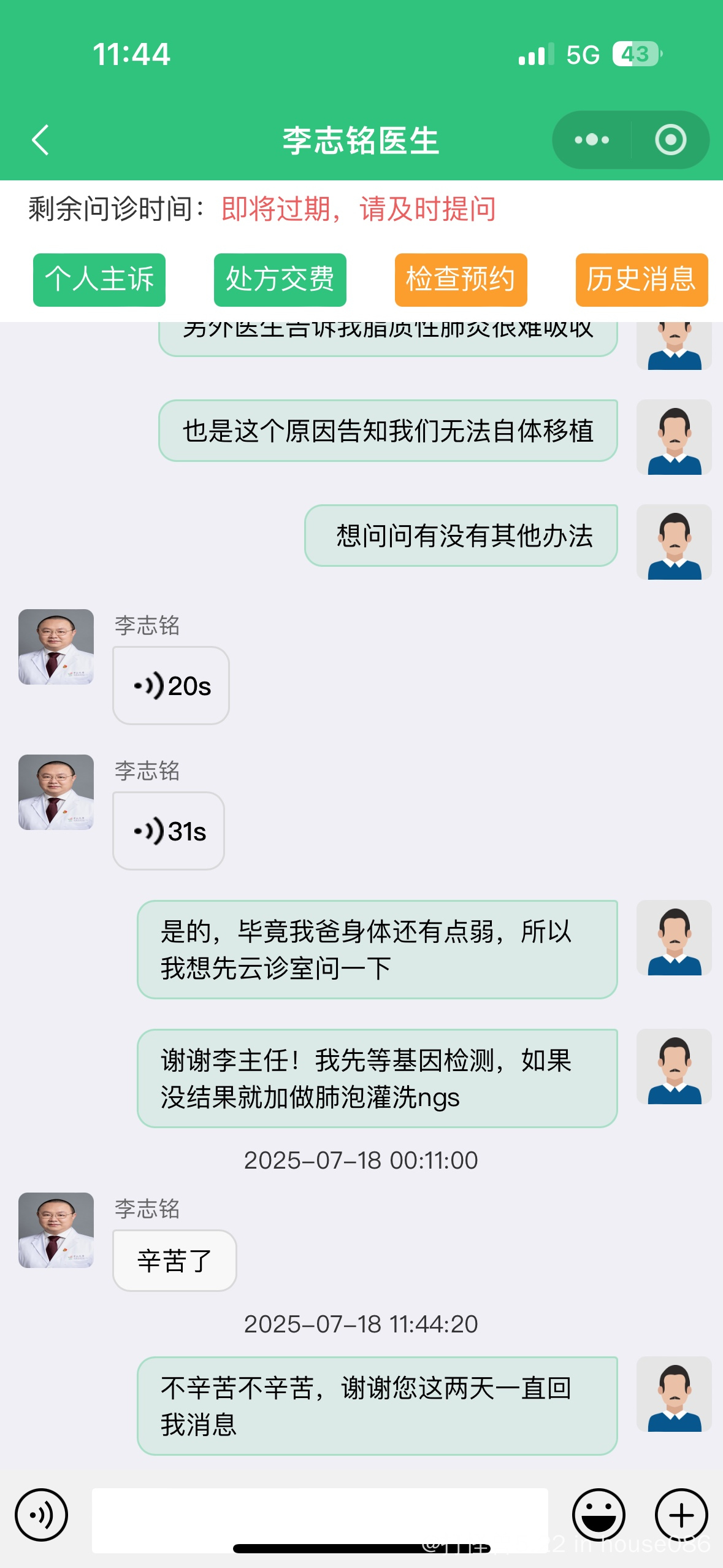Open 个人主诉
Screen dimensions: 723x1568
(x=99, y=280)
